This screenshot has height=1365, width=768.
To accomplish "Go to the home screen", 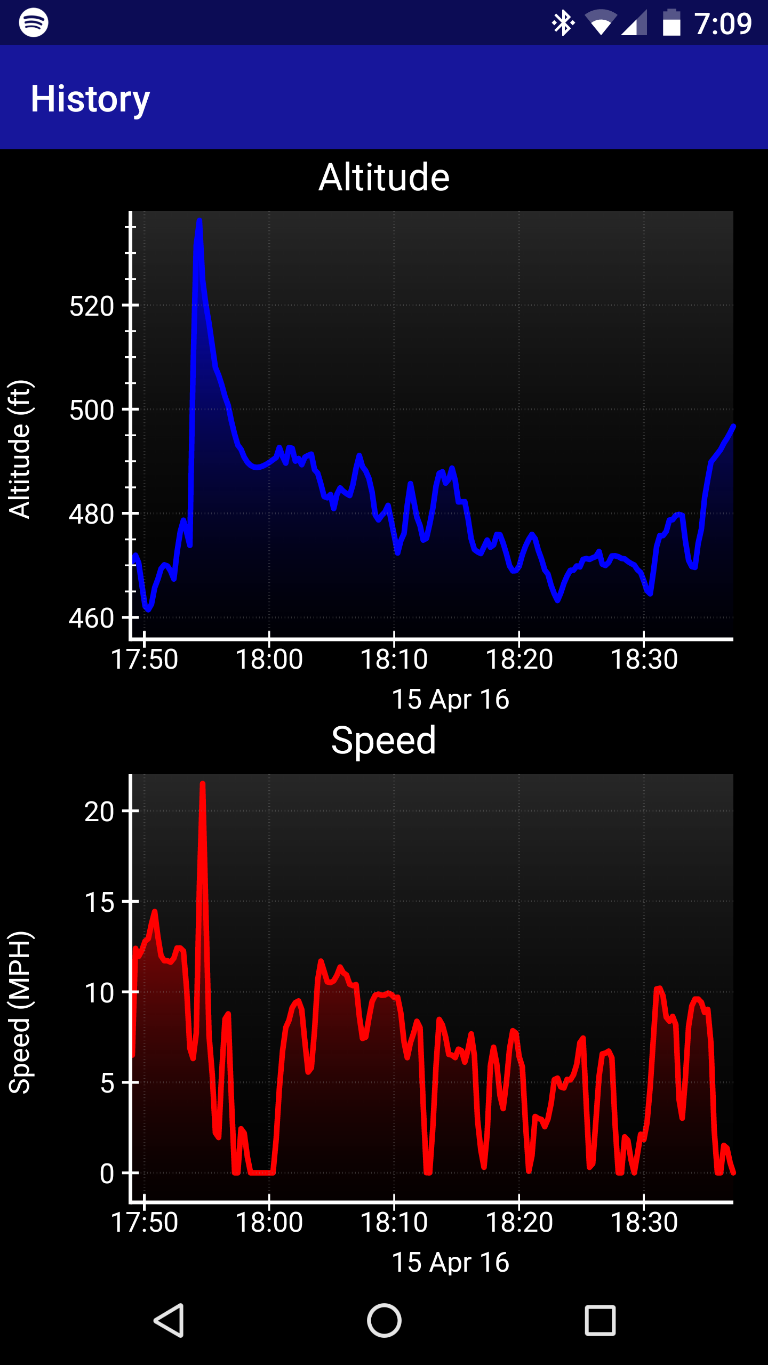I will pyautogui.click(x=384, y=1320).
